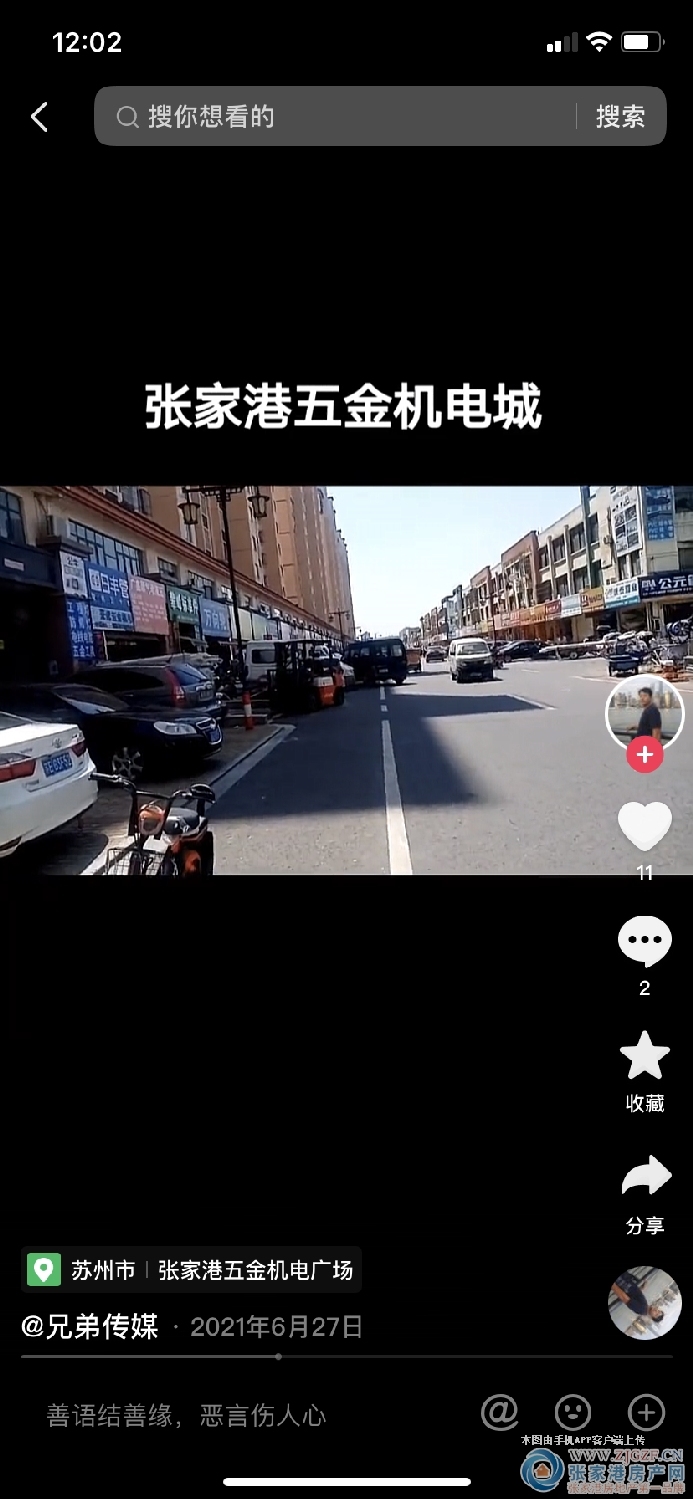This screenshot has width=693, height=1499.
Task: Go back using the top-left arrow
Action: coord(39,117)
